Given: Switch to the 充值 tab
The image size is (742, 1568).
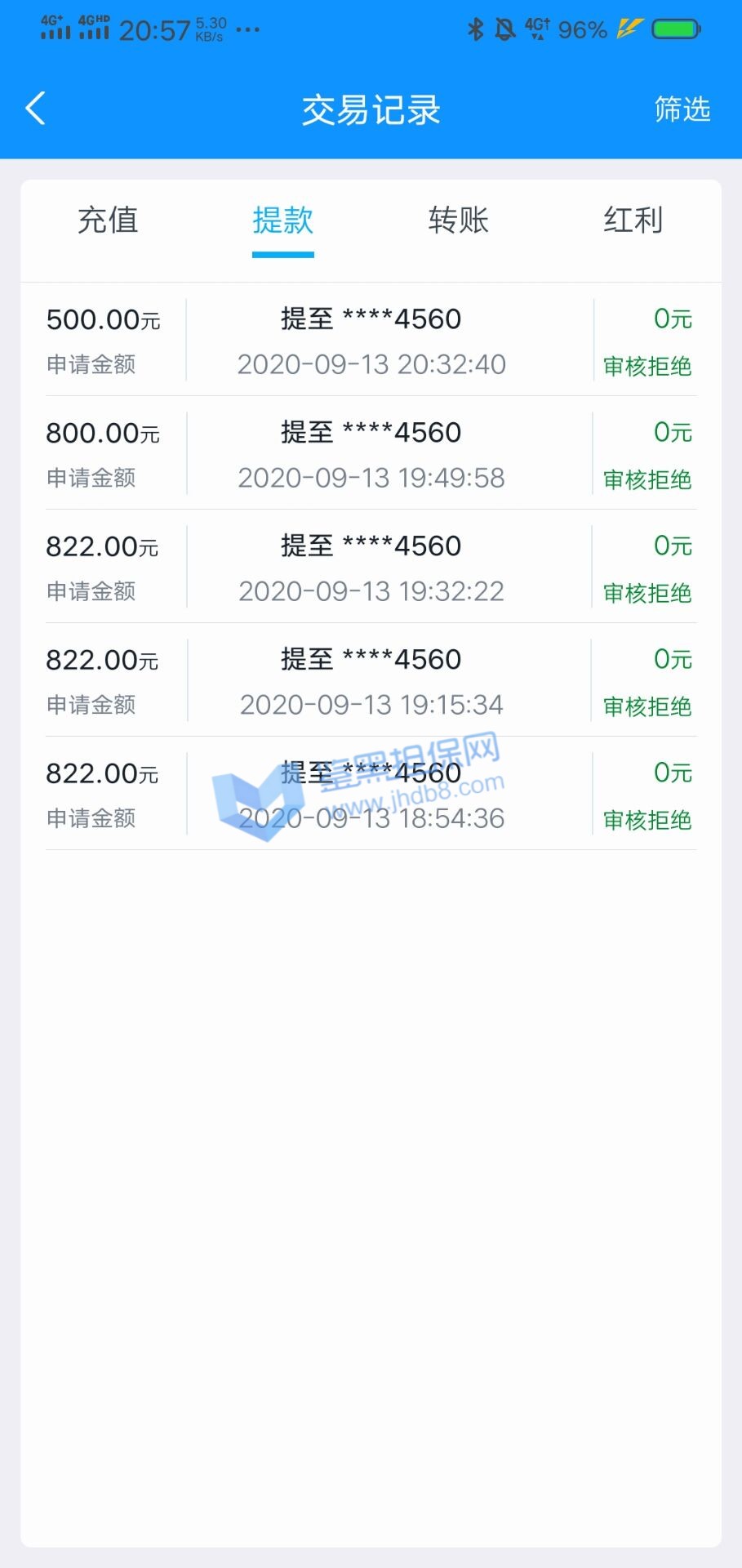Looking at the screenshot, I should 108,220.
